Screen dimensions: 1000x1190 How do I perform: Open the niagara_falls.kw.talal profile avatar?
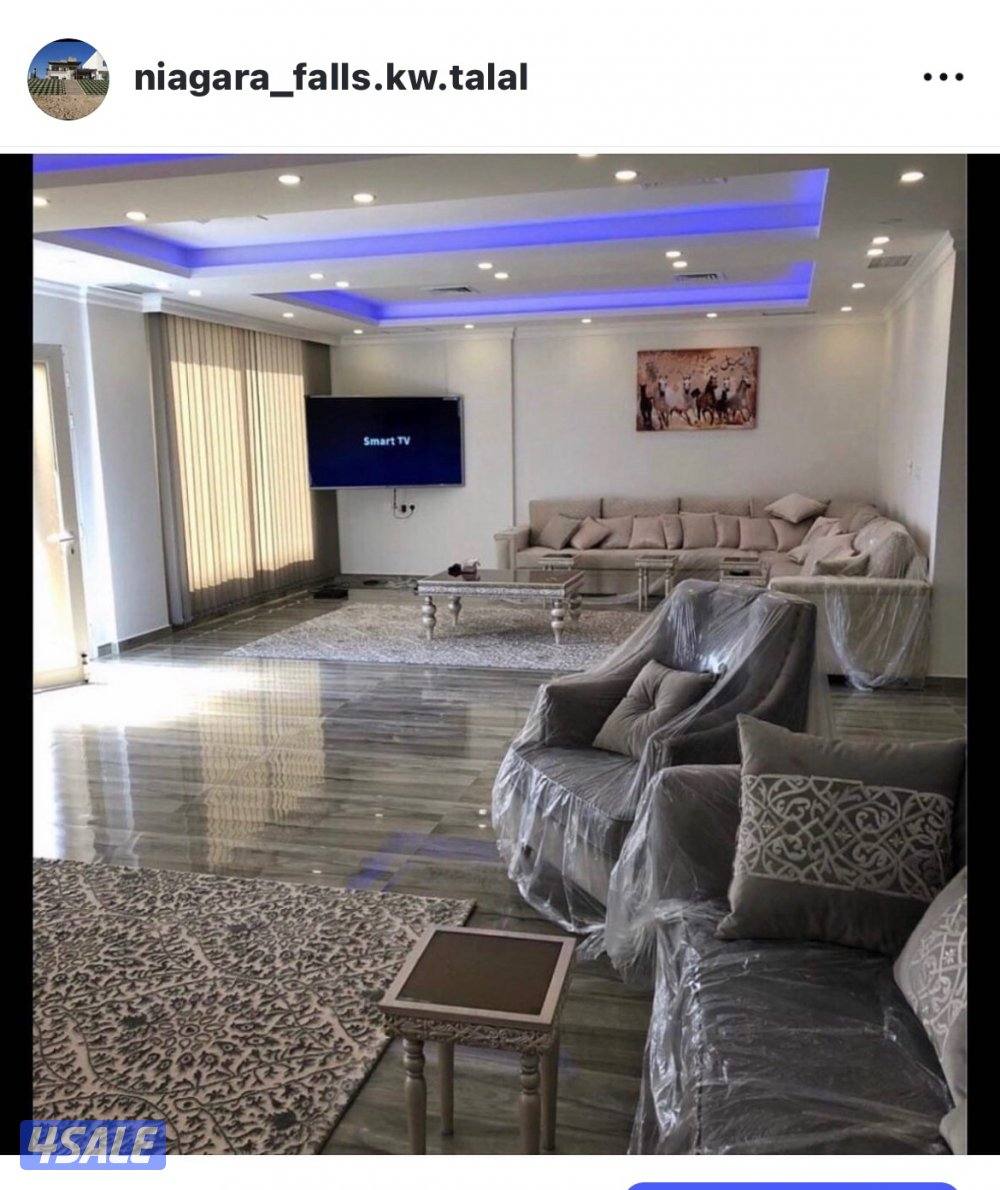[x=68, y=79]
